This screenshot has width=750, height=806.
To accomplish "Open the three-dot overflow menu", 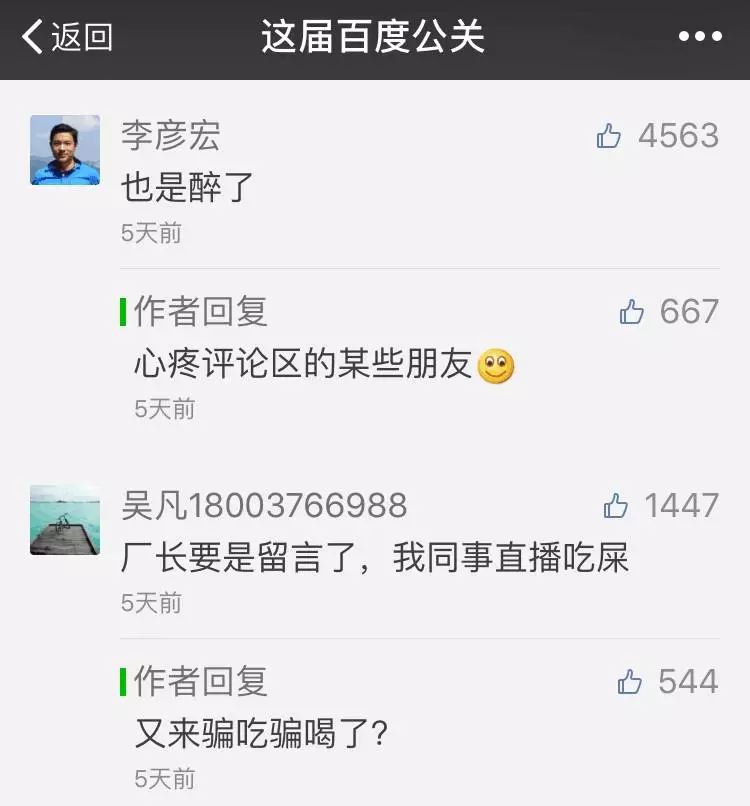I will point(699,38).
